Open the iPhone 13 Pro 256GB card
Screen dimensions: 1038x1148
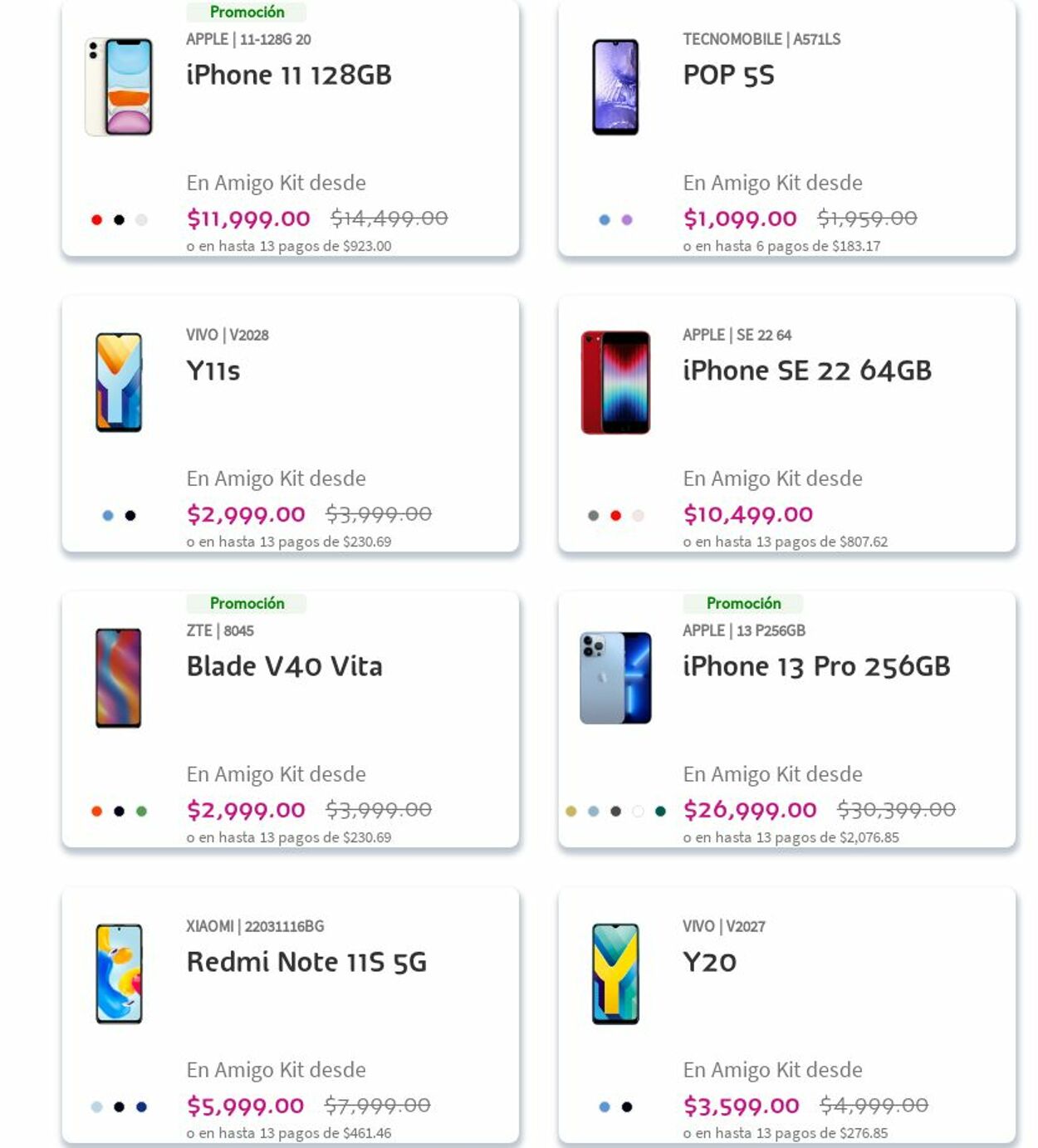click(815, 666)
